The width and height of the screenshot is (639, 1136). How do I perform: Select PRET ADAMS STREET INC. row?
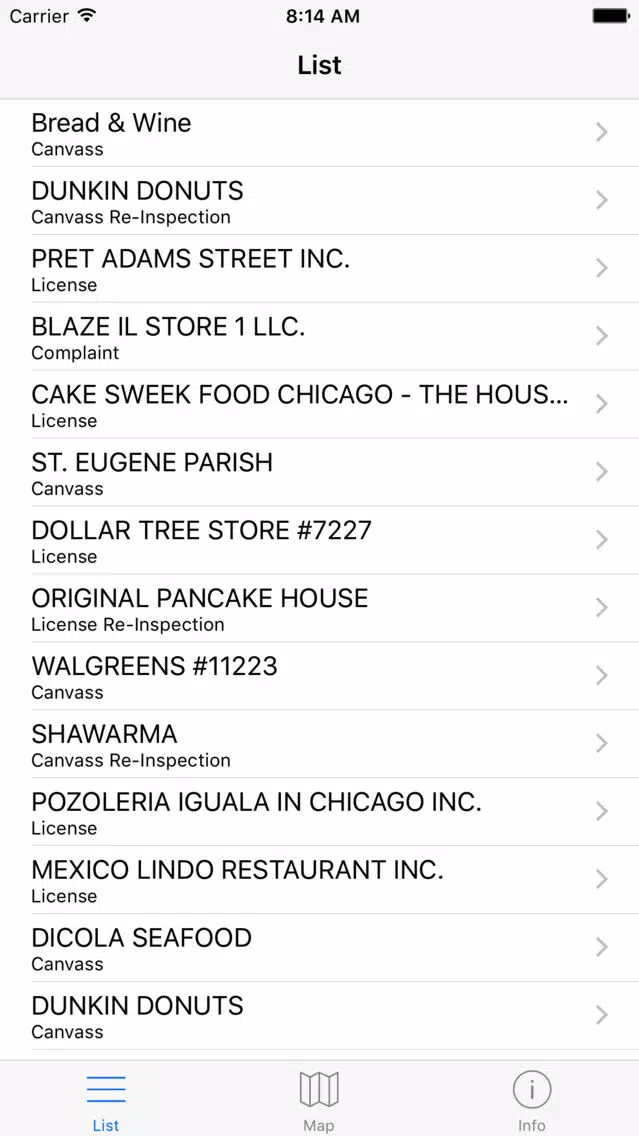click(320, 269)
